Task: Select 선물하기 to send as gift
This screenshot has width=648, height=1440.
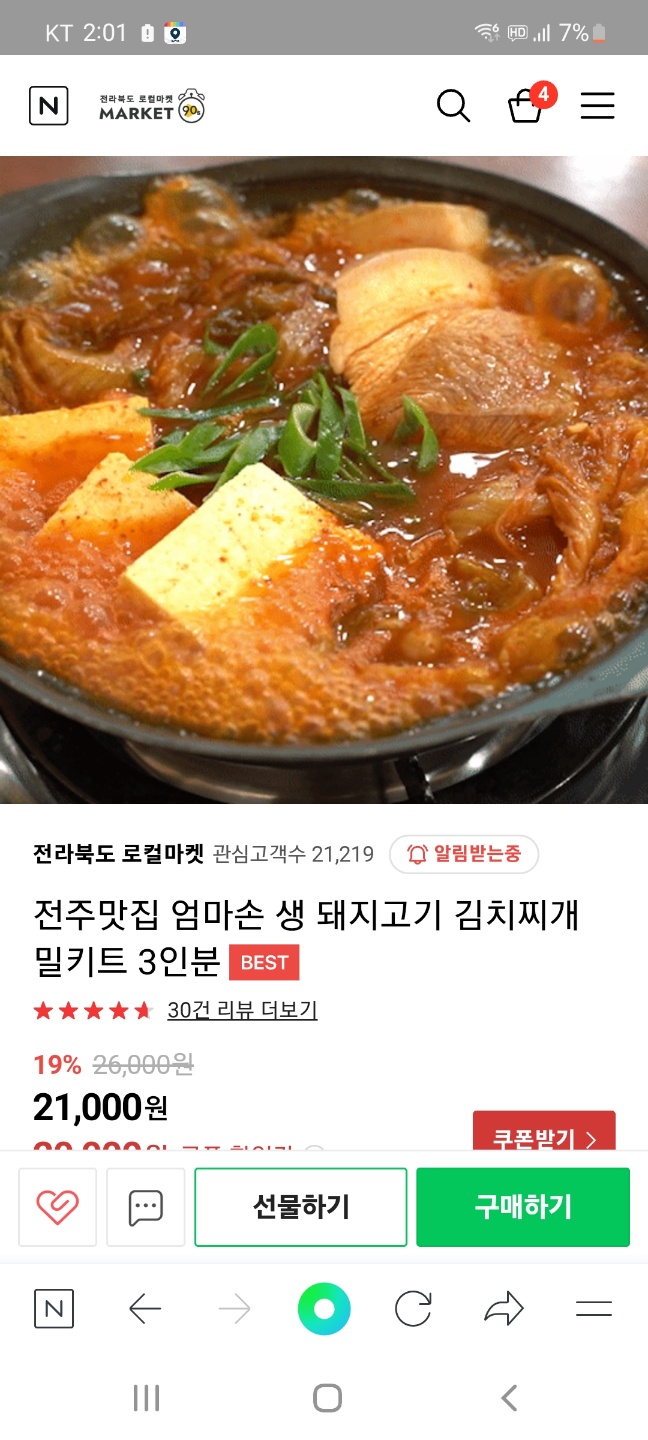Action: (x=301, y=1207)
